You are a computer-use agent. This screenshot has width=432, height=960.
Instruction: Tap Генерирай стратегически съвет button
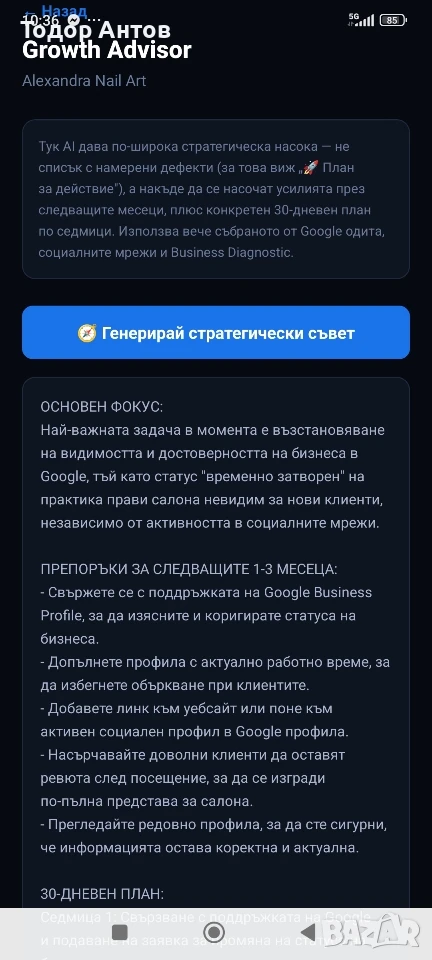coord(216,332)
